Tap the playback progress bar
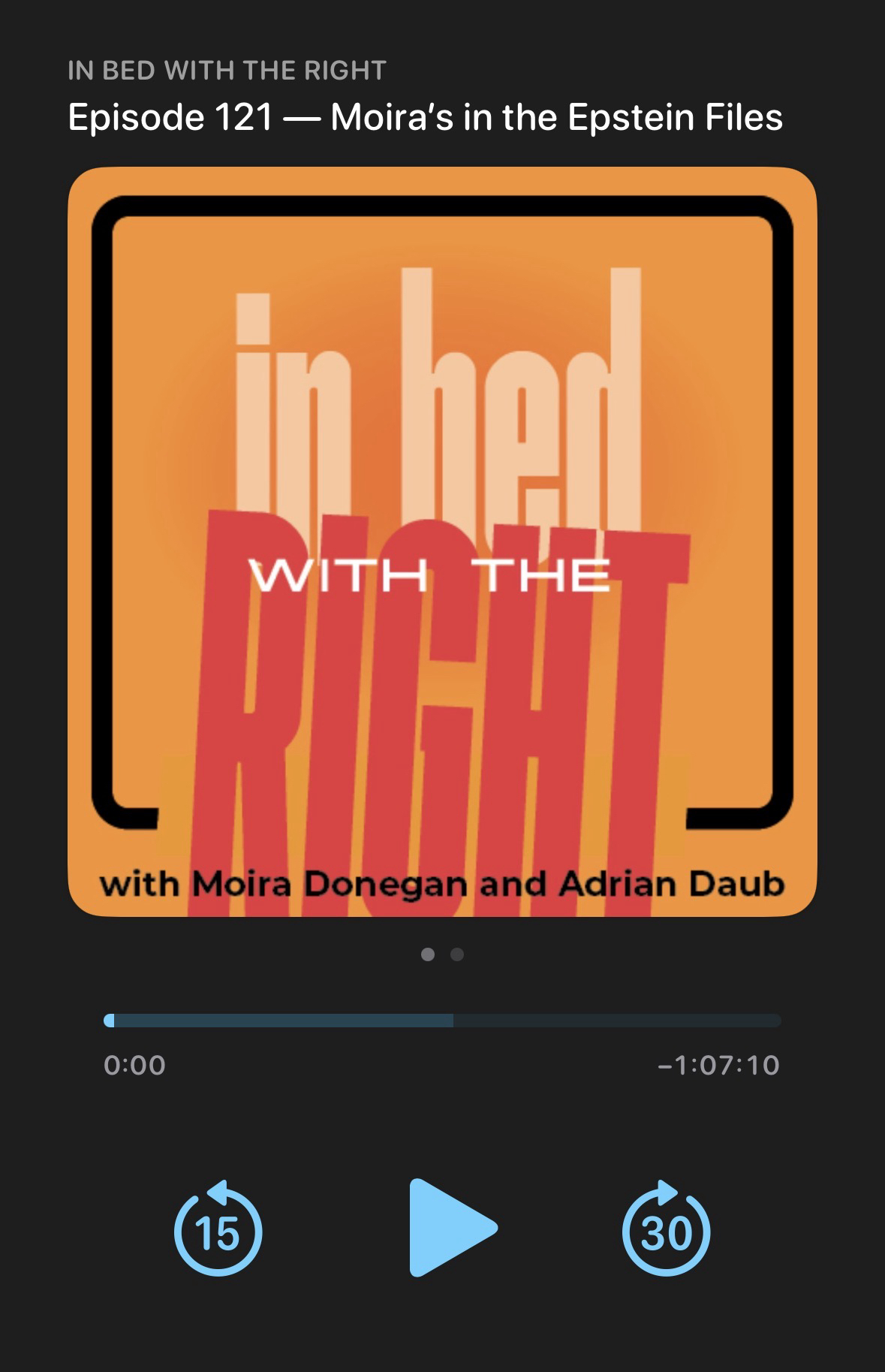 click(x=442, y=1020)
